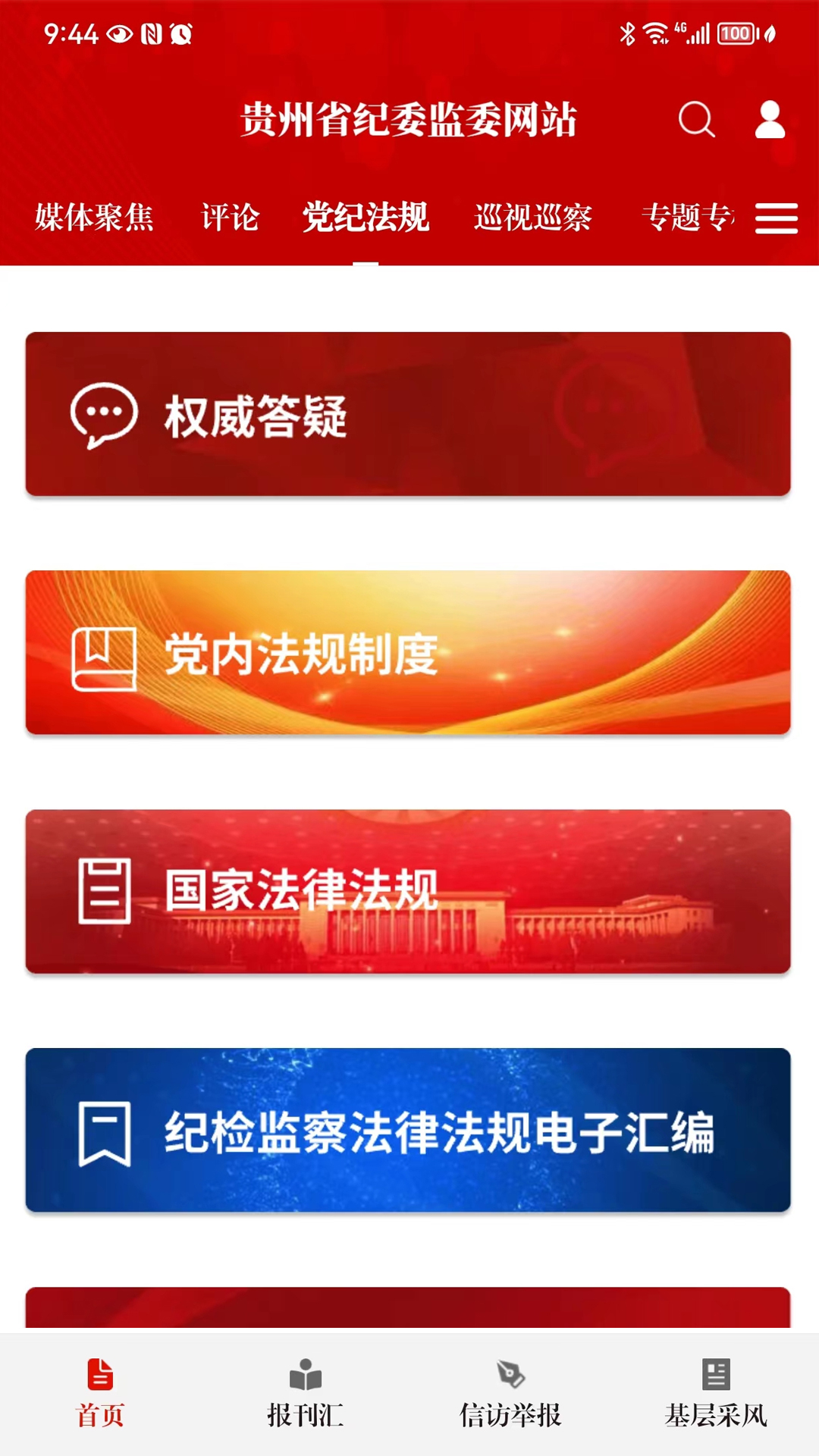Image resolution: width=819 pixels, height=1456 pixels.
Task: Open the hamburger menu in navigation bar
Action: (x=777, y=218)
